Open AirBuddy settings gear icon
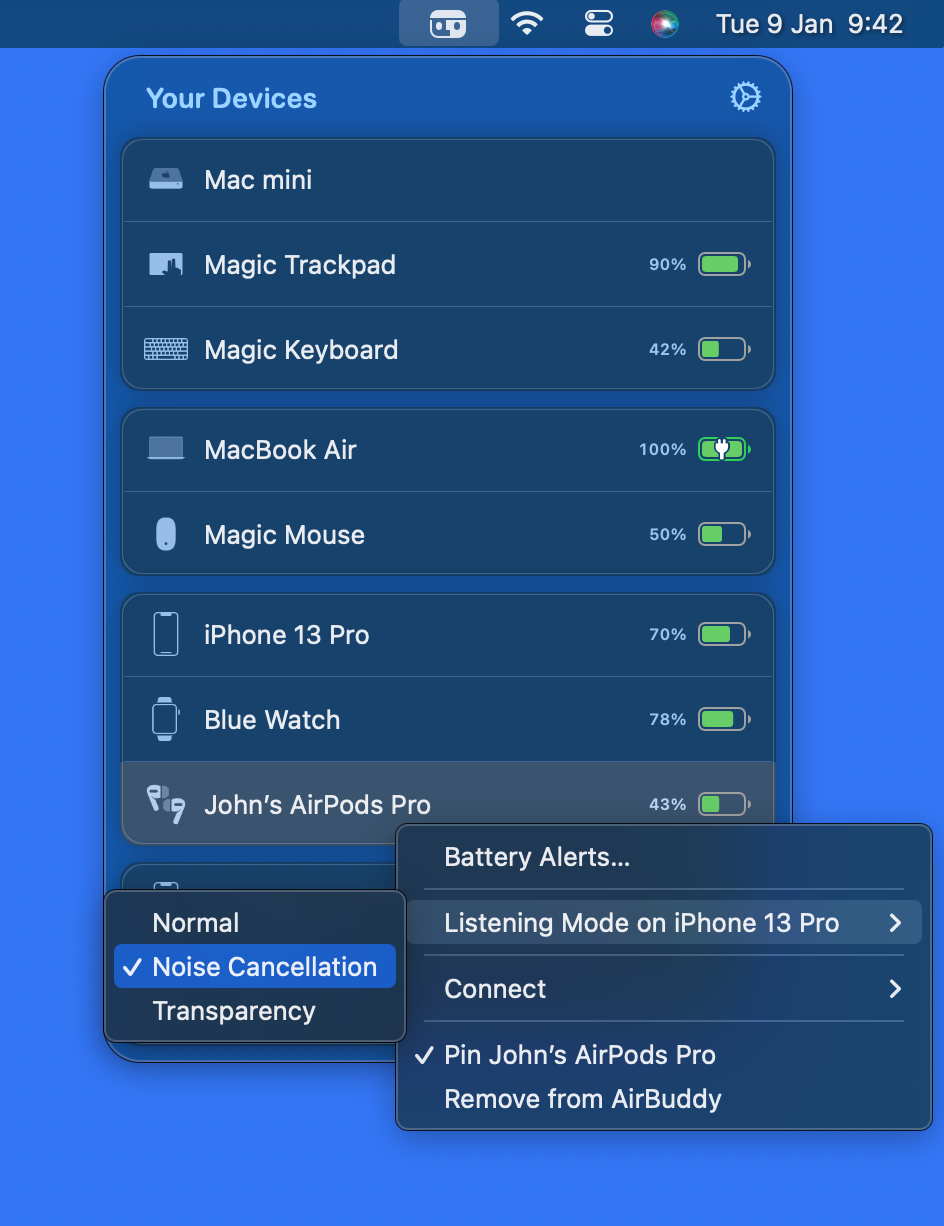This screenshot has width=944, height=1226. [746, 97]
